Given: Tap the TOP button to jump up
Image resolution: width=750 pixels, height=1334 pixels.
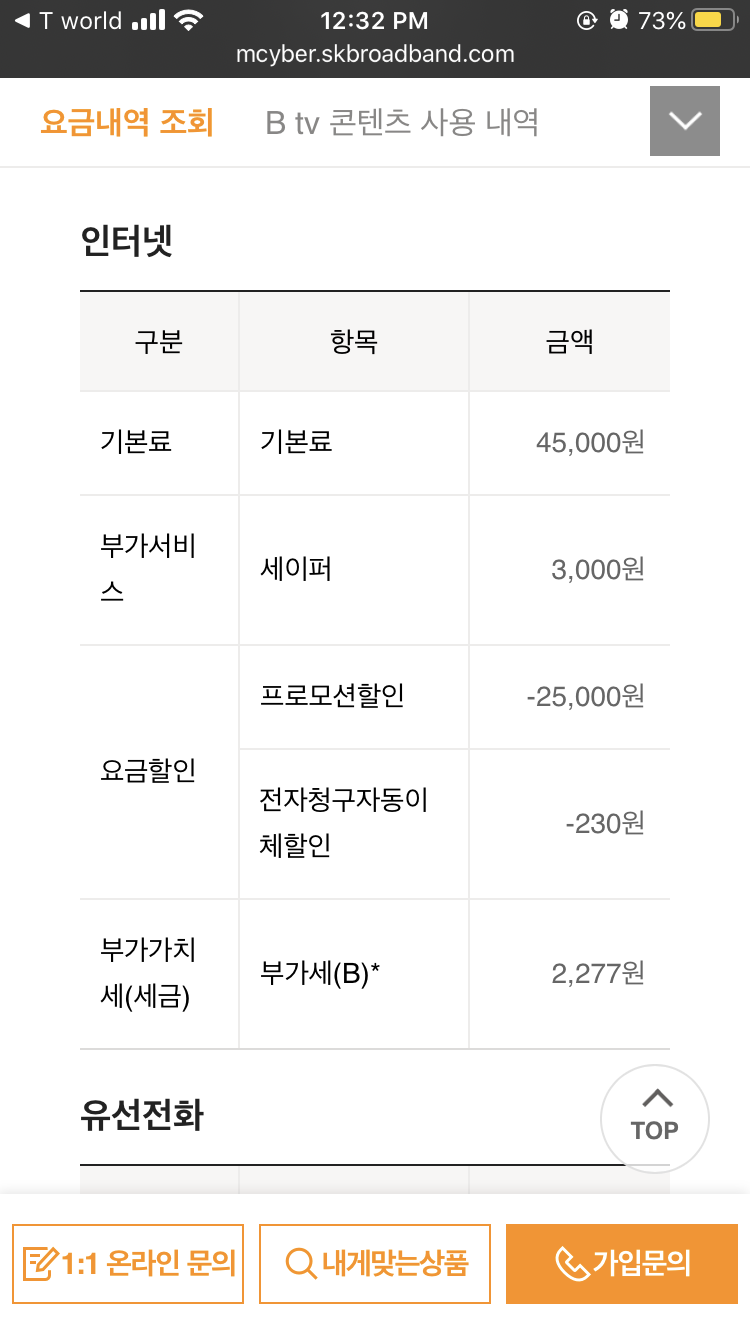Looking at the screenshot, I should click(655, 1118).
